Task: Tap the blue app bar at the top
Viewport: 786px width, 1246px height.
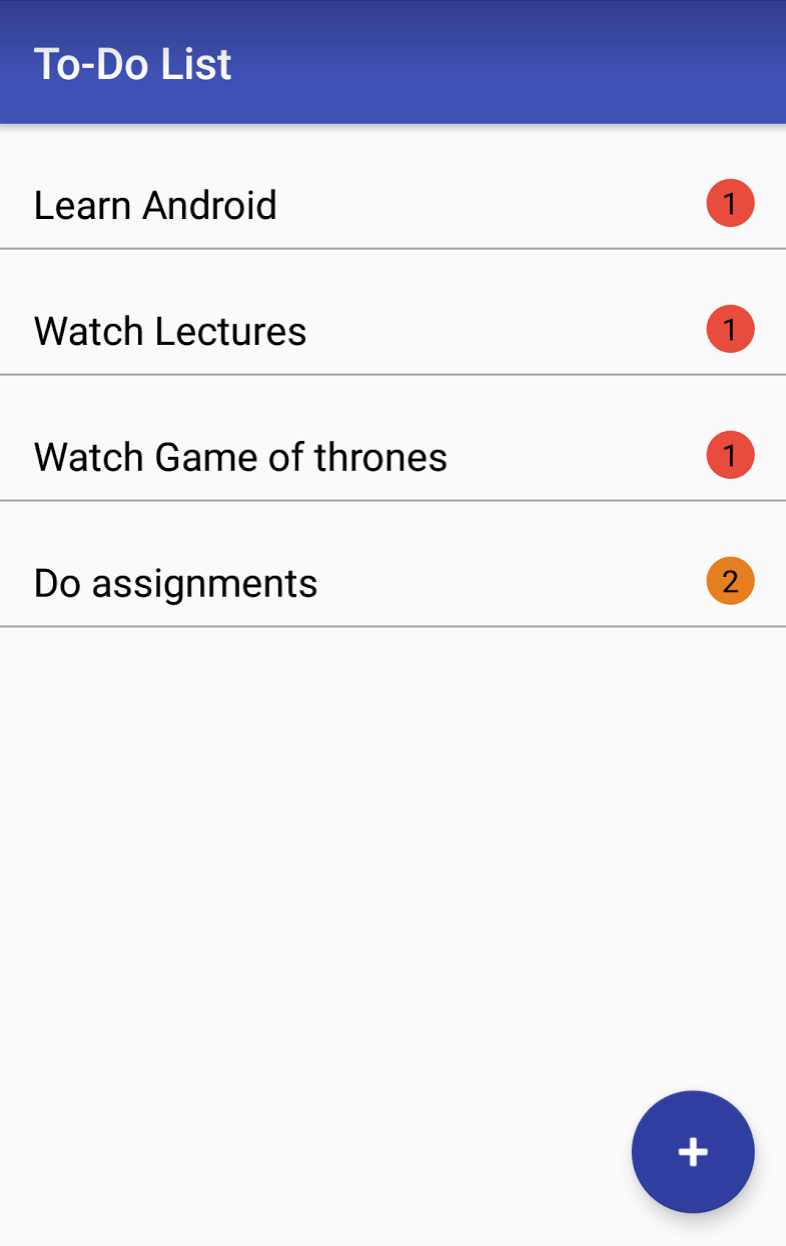Action: (393, 63)
